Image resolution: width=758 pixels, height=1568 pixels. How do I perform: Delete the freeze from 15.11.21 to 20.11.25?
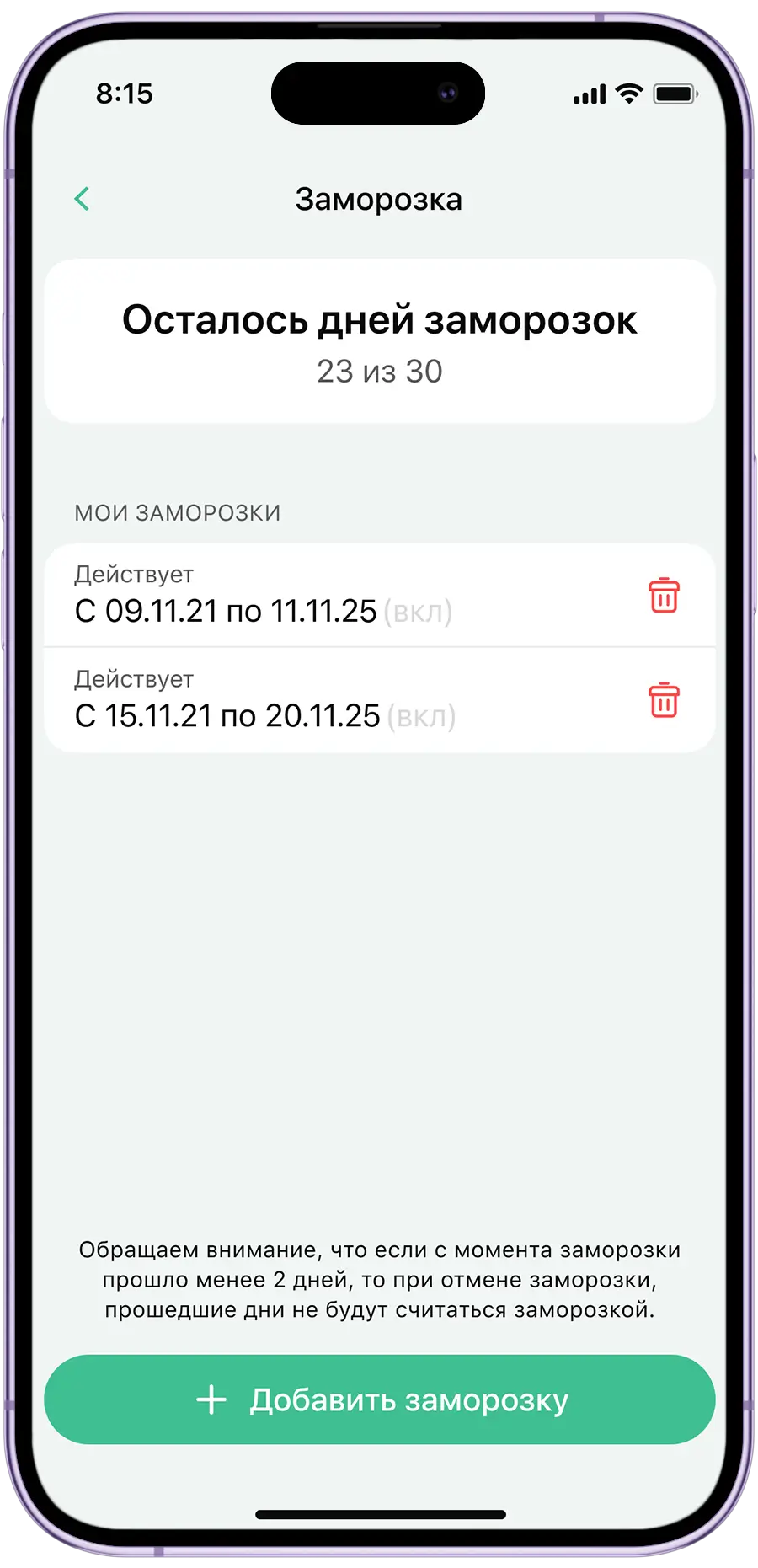pyautogui.click(x=664, y=700)
